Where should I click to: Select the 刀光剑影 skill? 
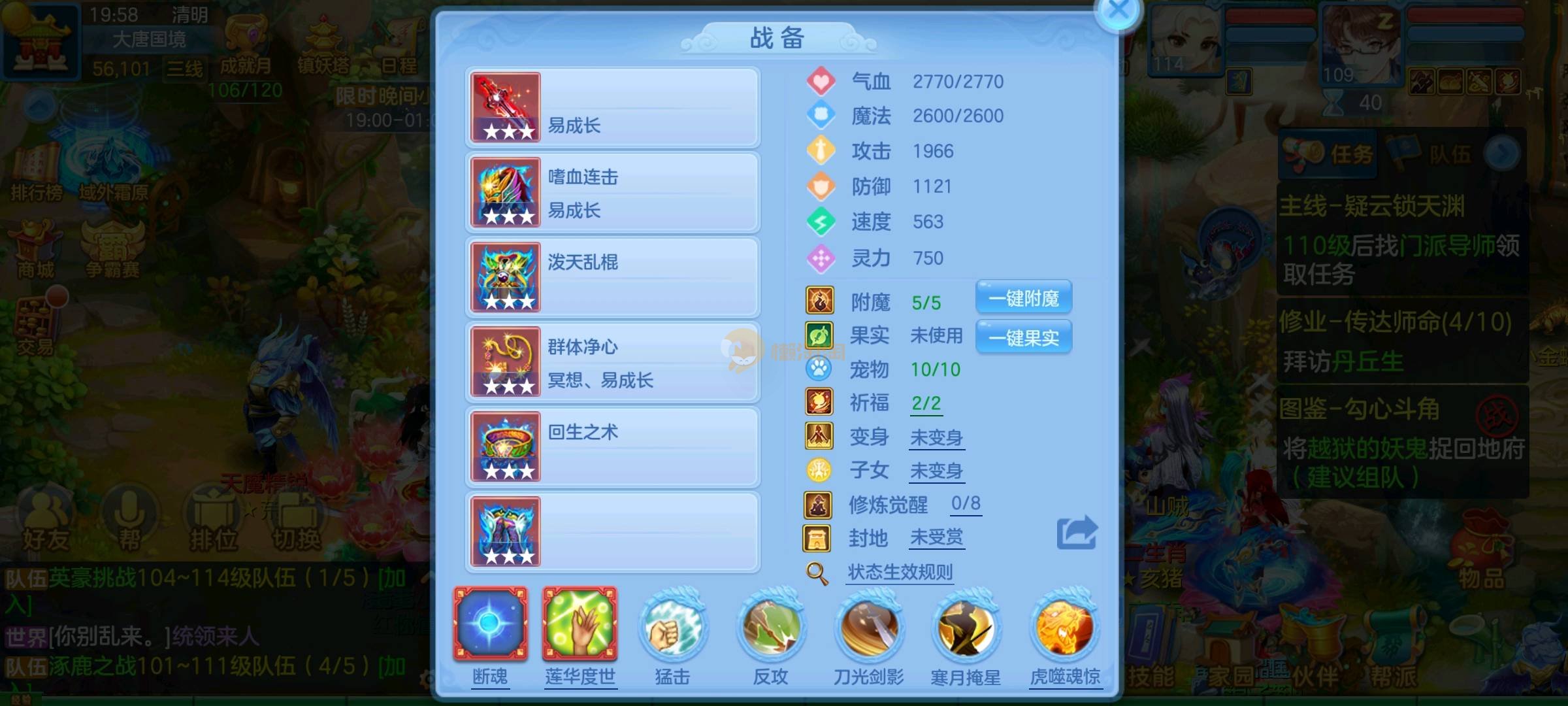[x=868, y=629]
